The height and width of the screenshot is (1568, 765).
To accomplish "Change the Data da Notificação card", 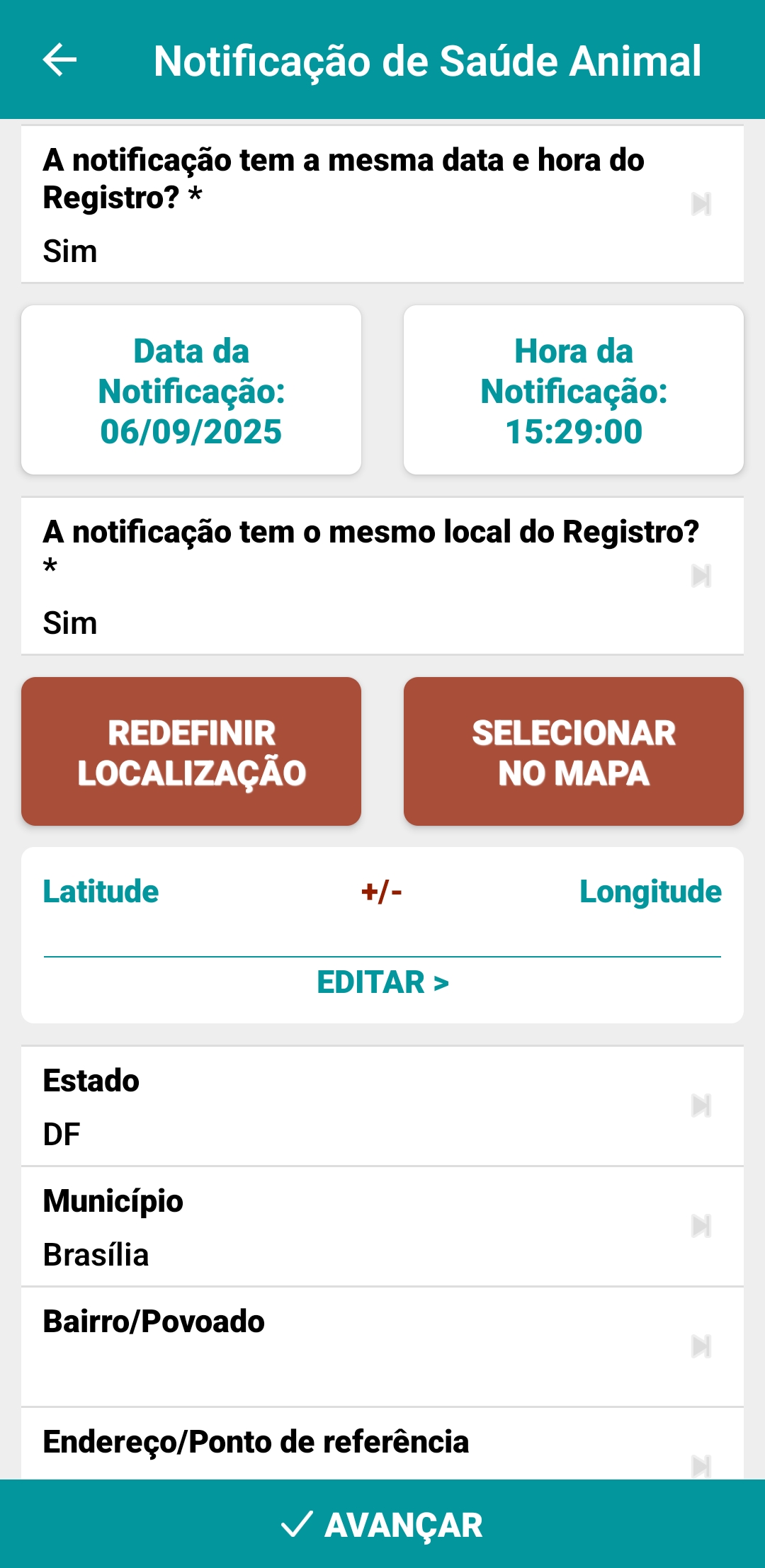I will coord(191,390).
